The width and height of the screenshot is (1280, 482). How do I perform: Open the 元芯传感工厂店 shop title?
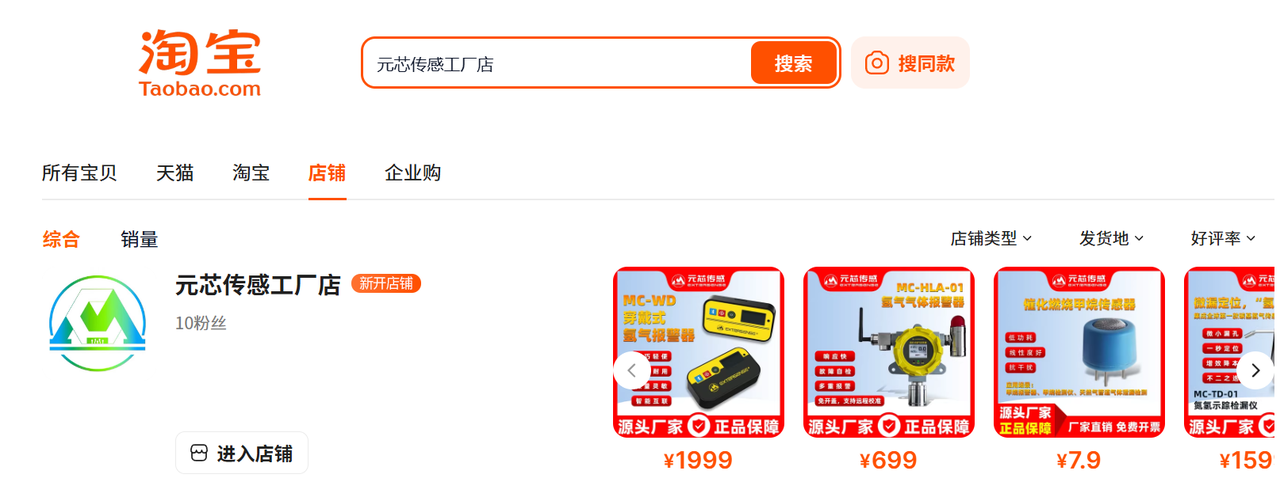tap(258, 285)
